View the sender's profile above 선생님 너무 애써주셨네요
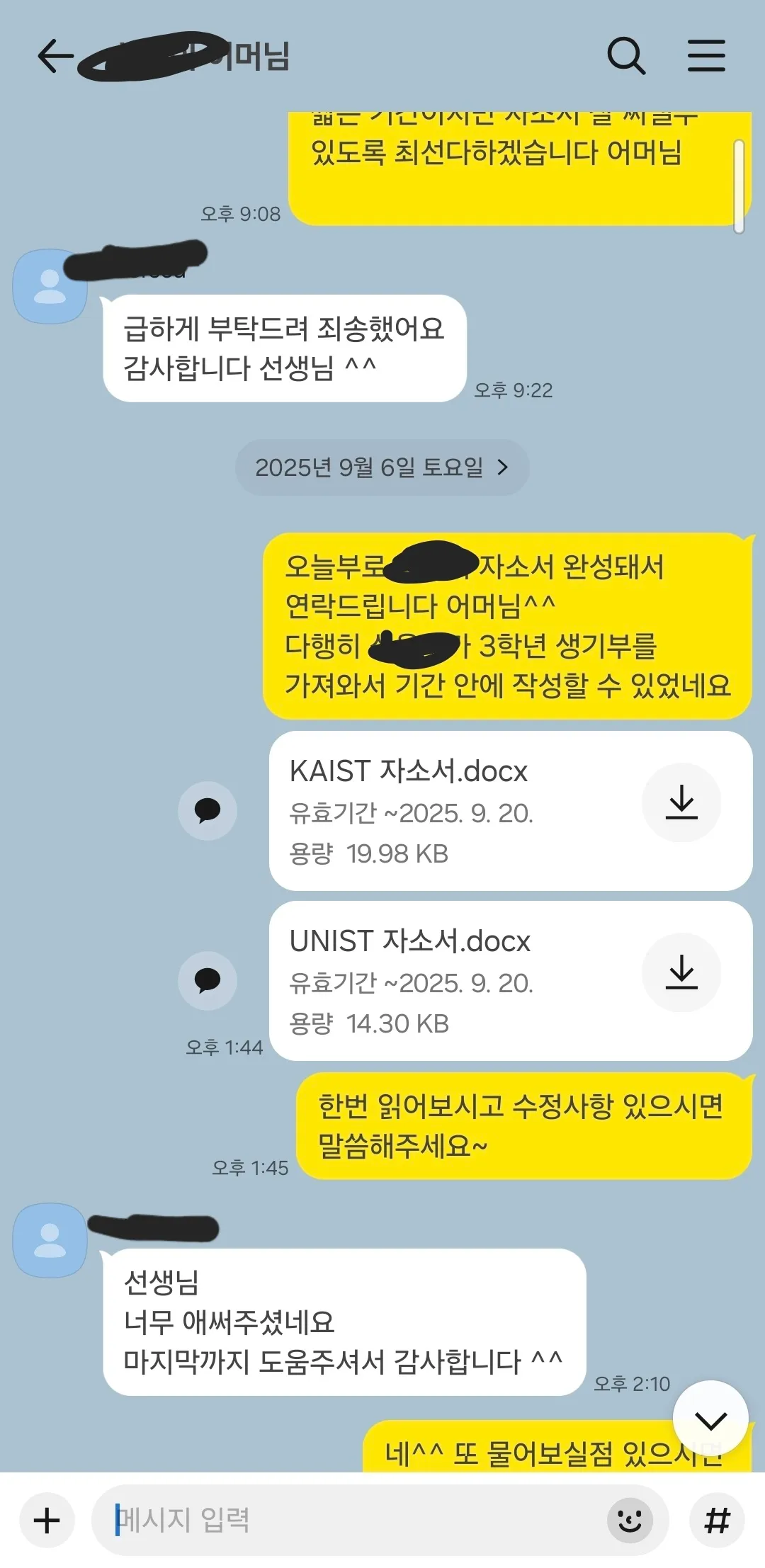765x1568 pixels. pos(50,1240)
